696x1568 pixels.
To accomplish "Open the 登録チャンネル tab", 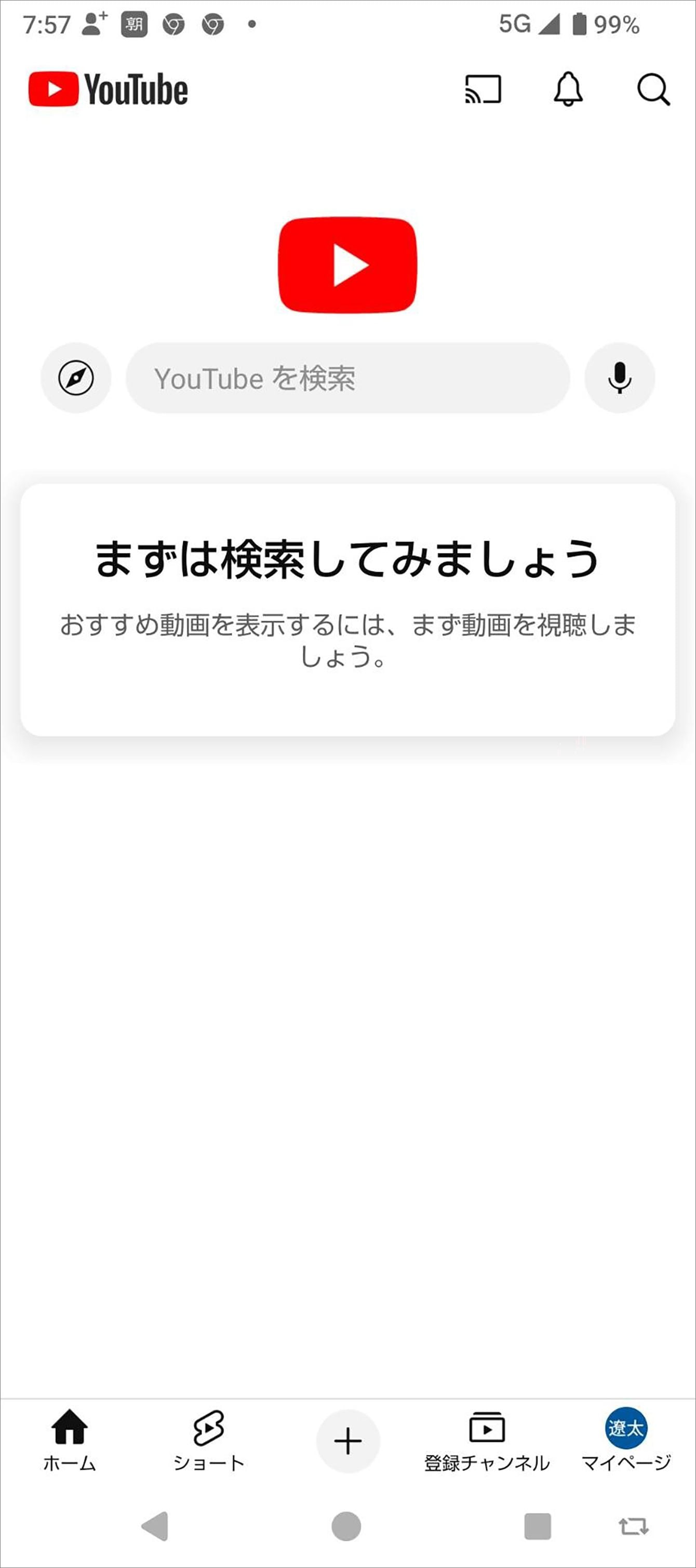I will pos(487,1441).
